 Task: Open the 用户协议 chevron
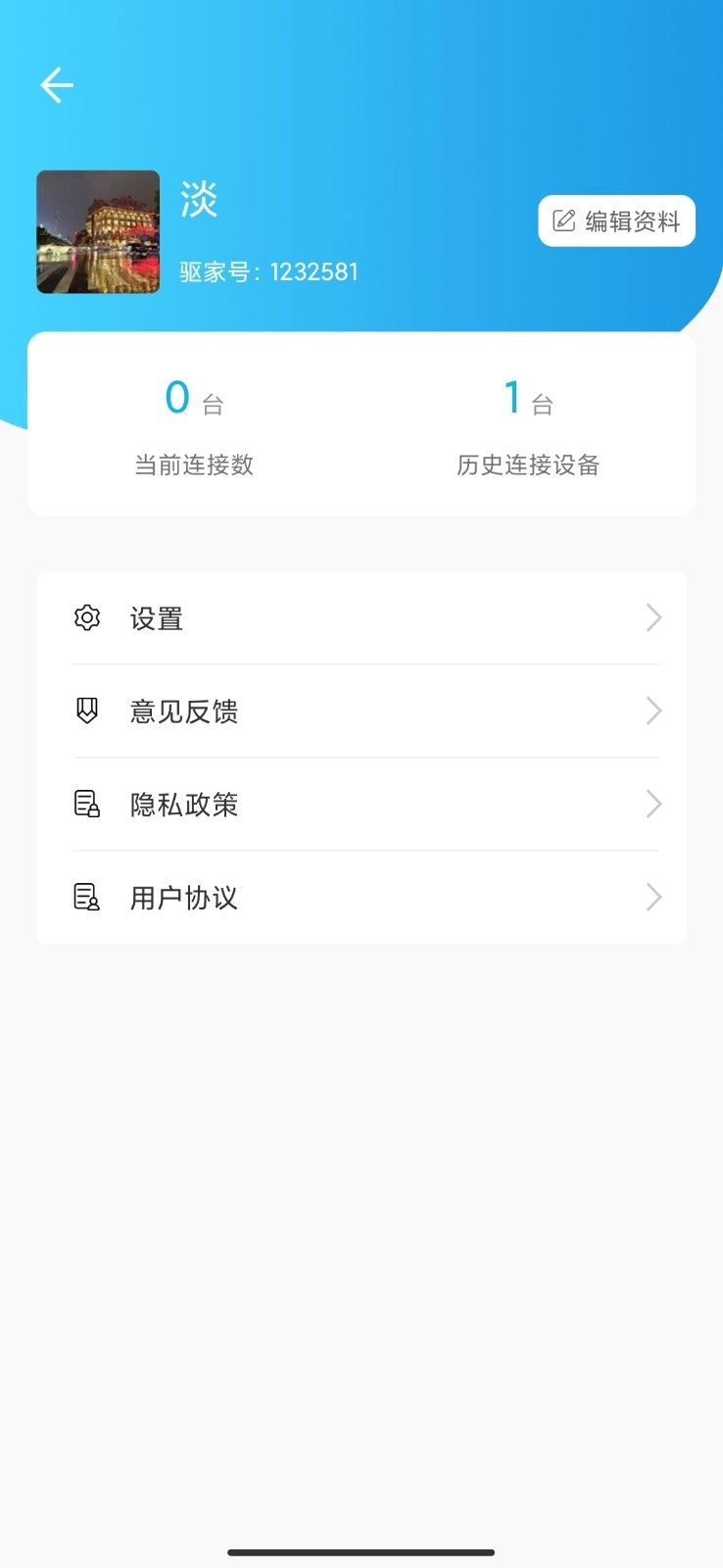click(652, 897)
